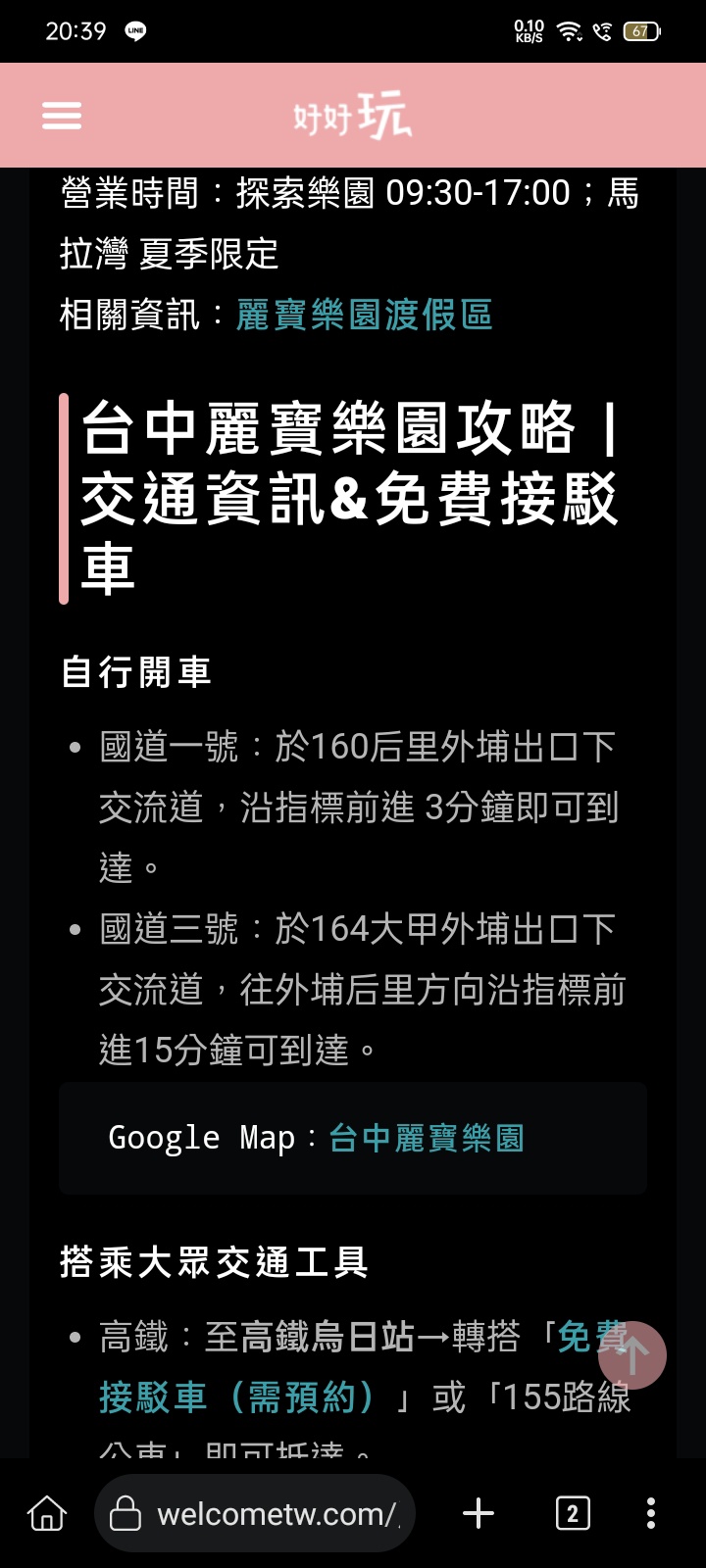Go to the browser home page
The image size is (706, 1568).
pos(47,1513)
